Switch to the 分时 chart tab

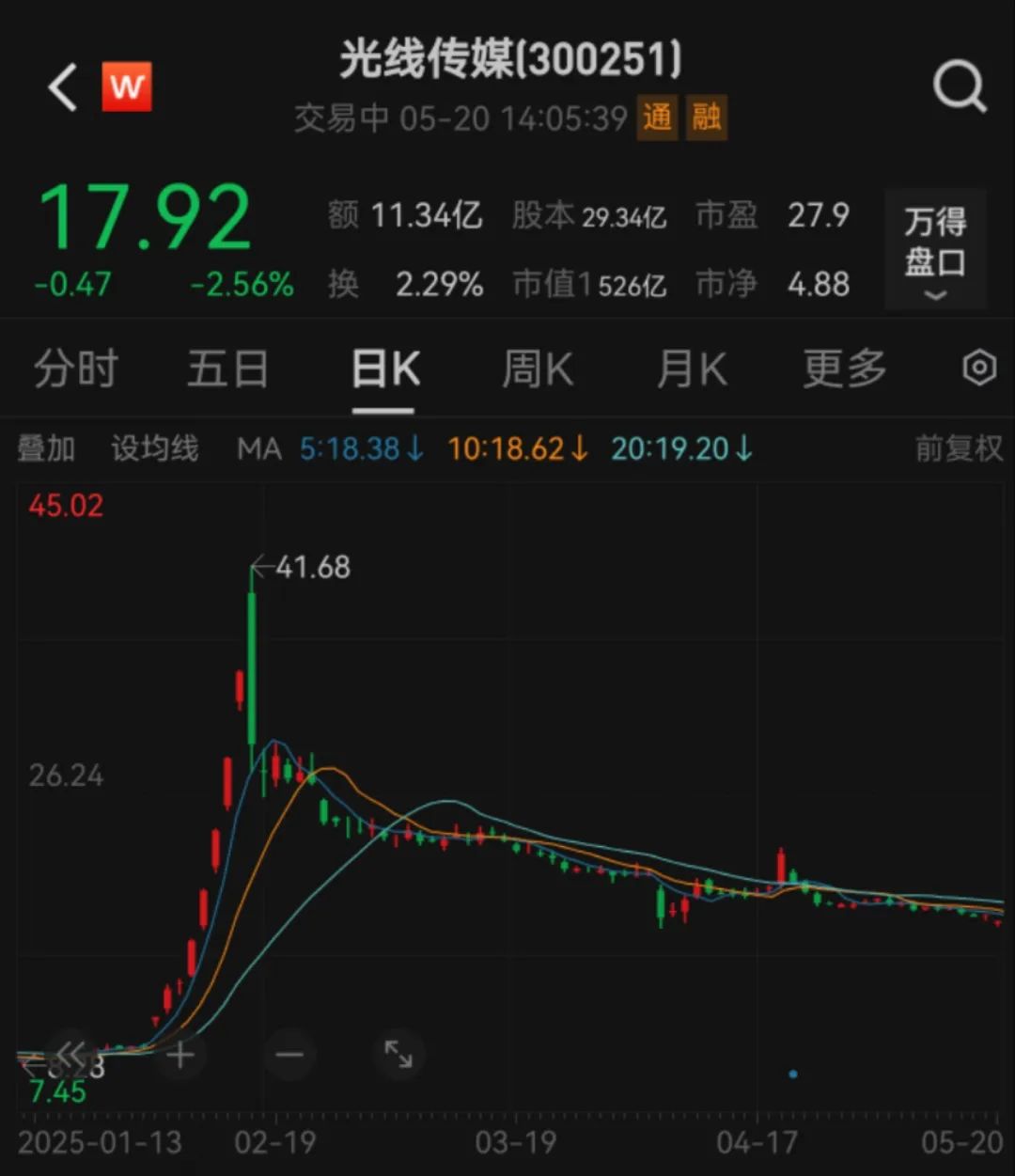coord(76,368)
